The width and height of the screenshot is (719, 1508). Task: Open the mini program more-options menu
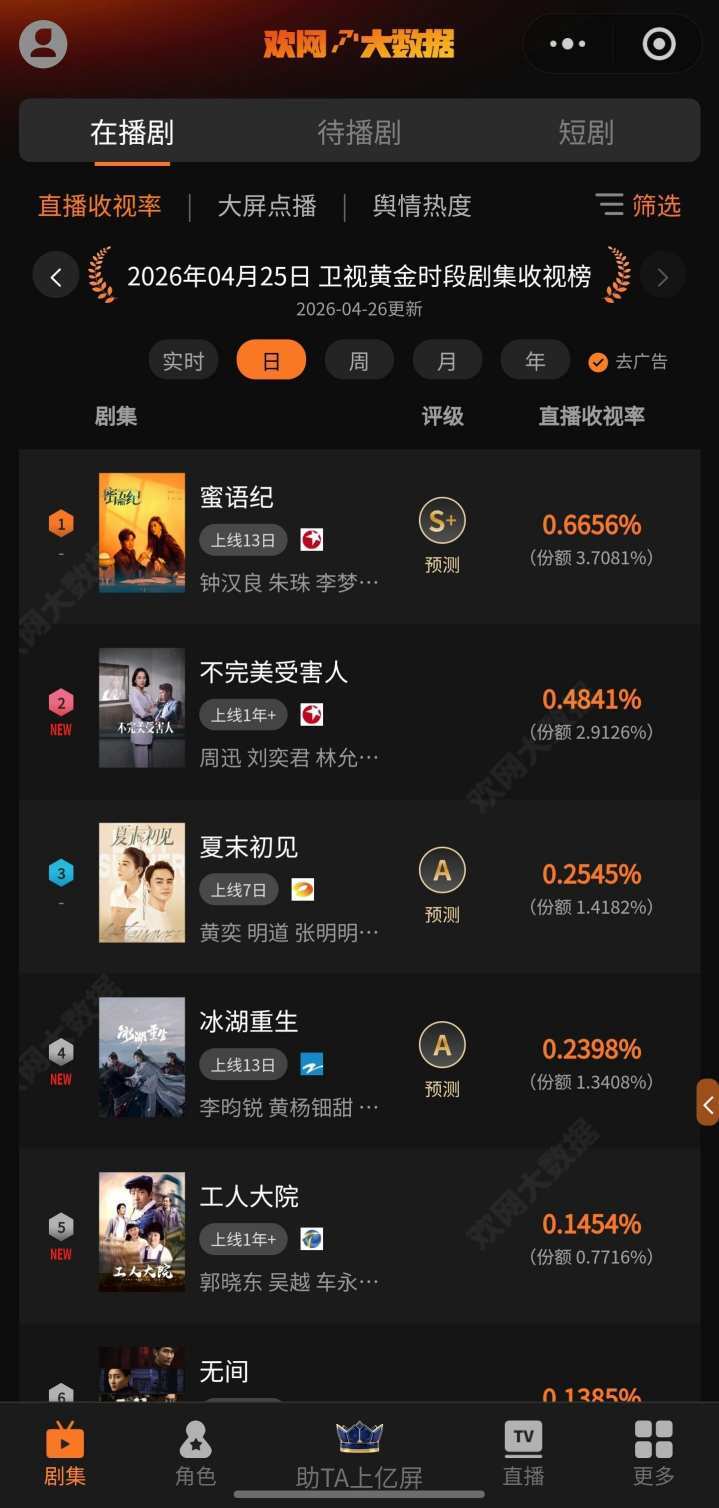(x=568, y=44)
